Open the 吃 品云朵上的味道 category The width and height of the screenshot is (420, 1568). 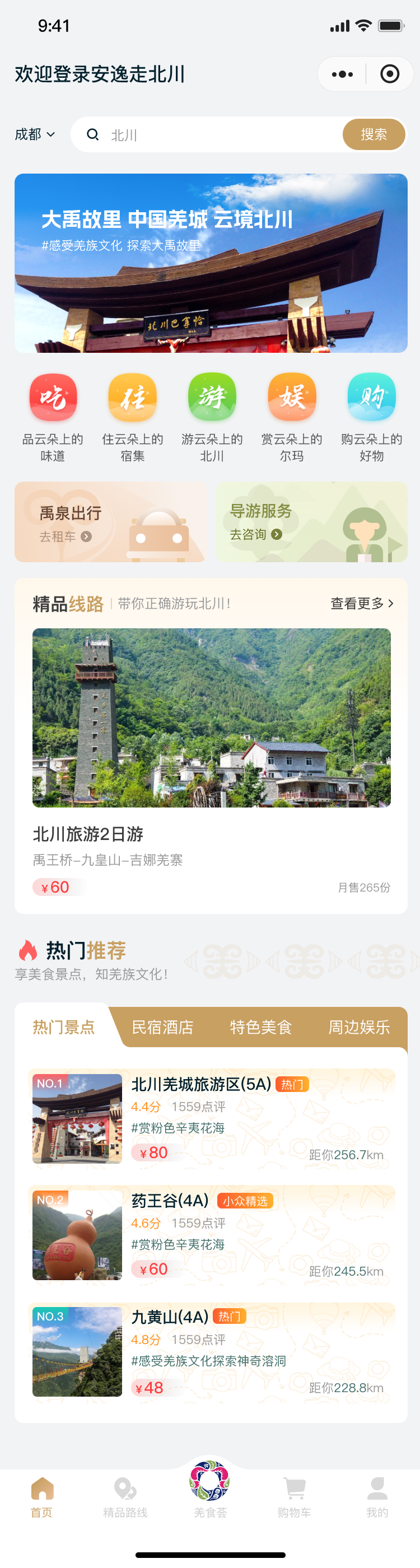[x=53, y=416]
